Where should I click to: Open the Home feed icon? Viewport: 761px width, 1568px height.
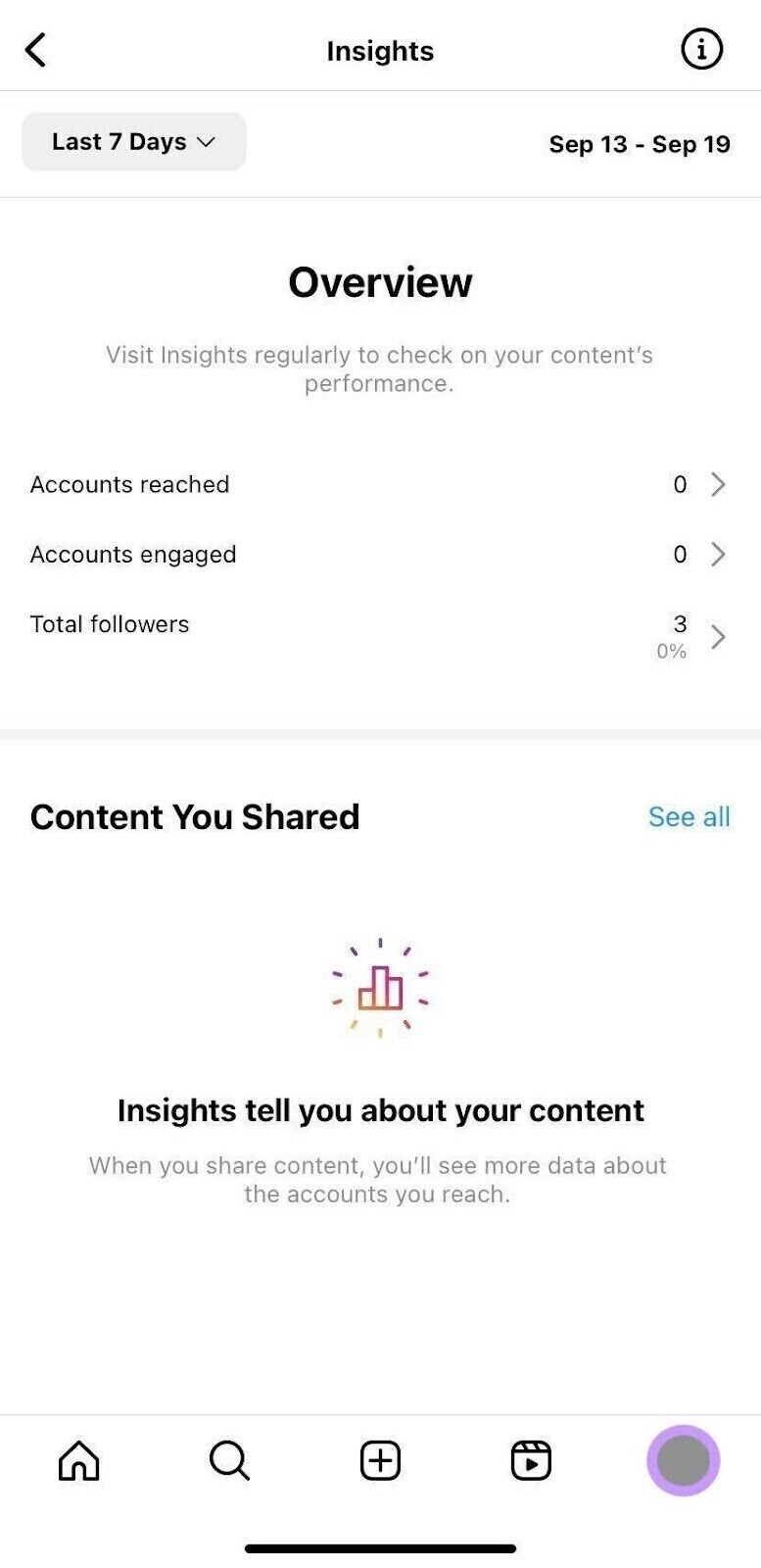pyautogui.click(x=78, y=1460)
